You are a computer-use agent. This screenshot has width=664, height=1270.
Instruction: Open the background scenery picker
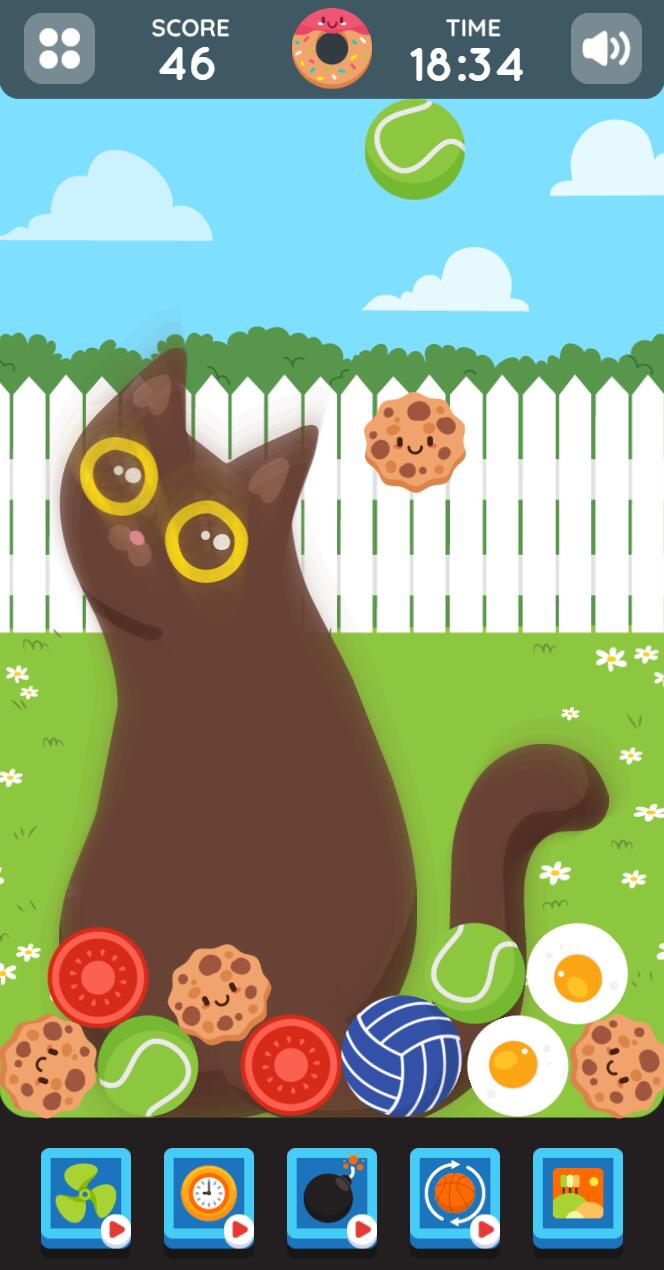[x=578, y=1195]
